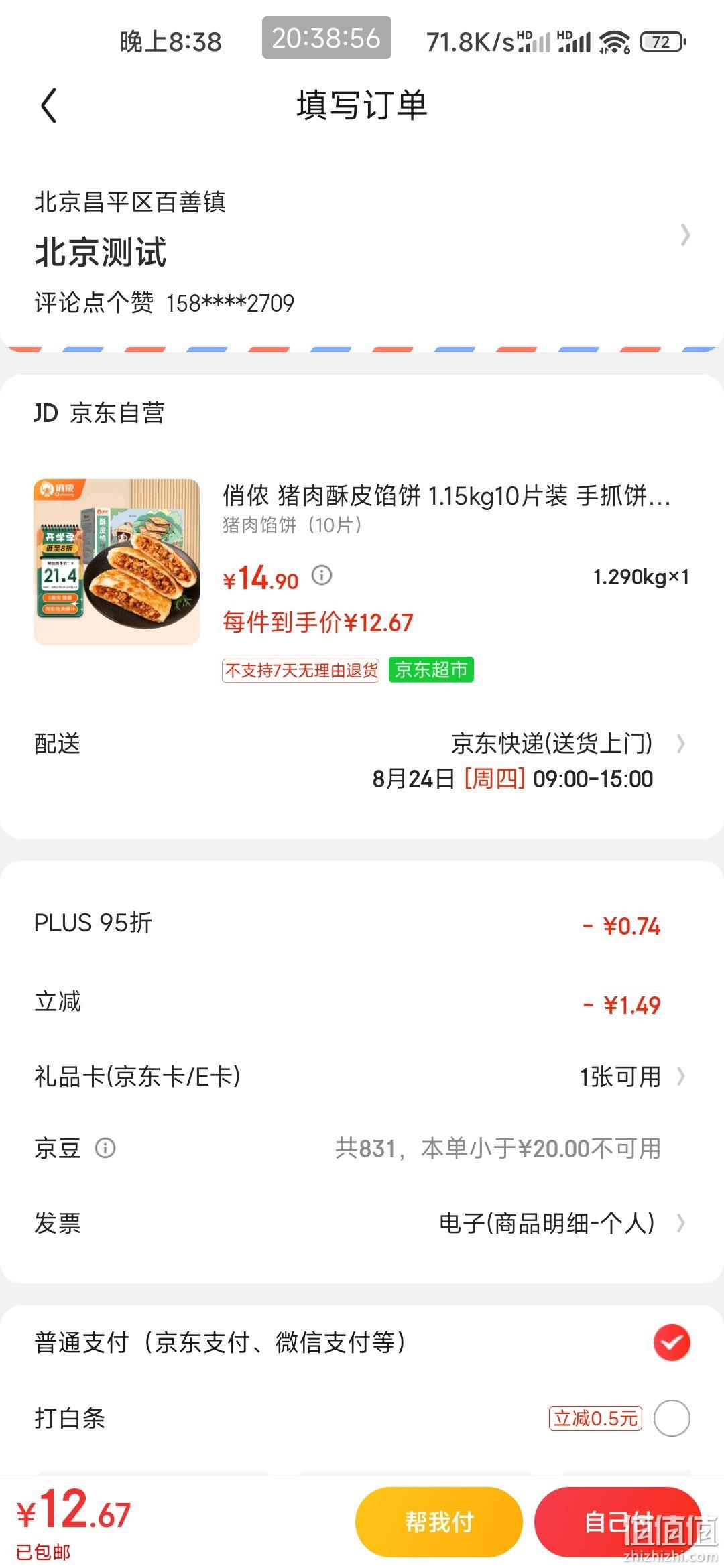
Task: Open the 猪肉酥皮馅饼 product thumbnail
Action: [x=117, y=562]
